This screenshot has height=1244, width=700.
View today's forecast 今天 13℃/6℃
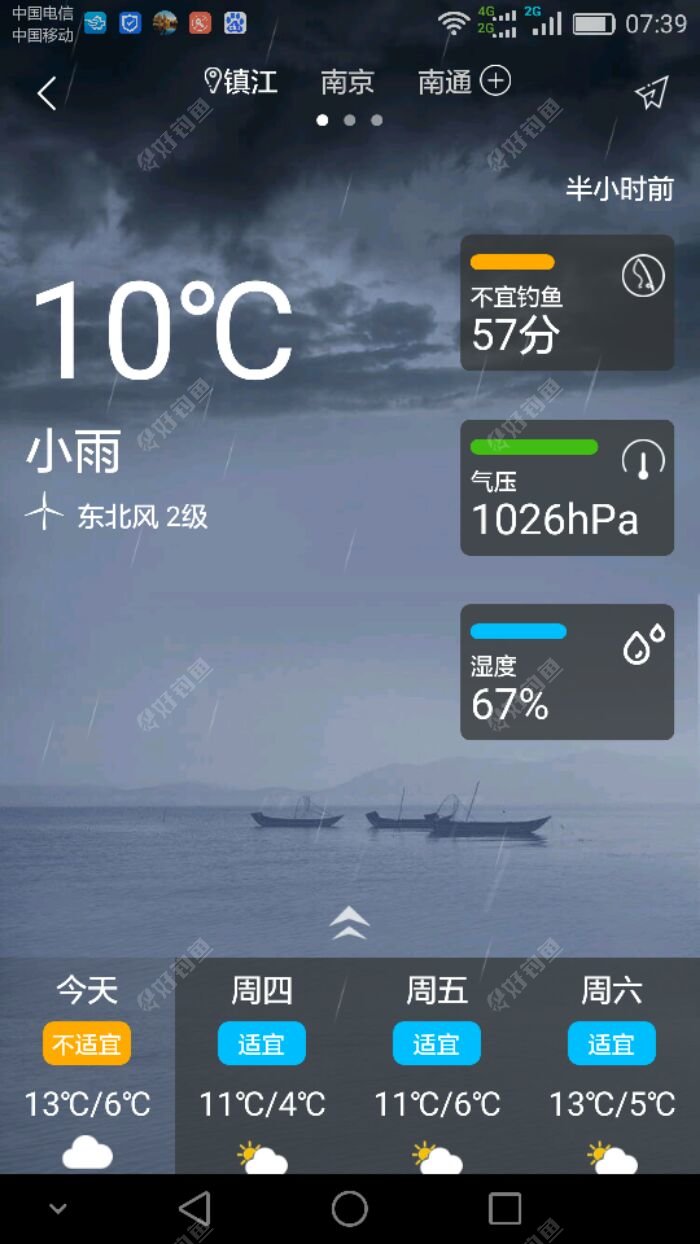87,1065
